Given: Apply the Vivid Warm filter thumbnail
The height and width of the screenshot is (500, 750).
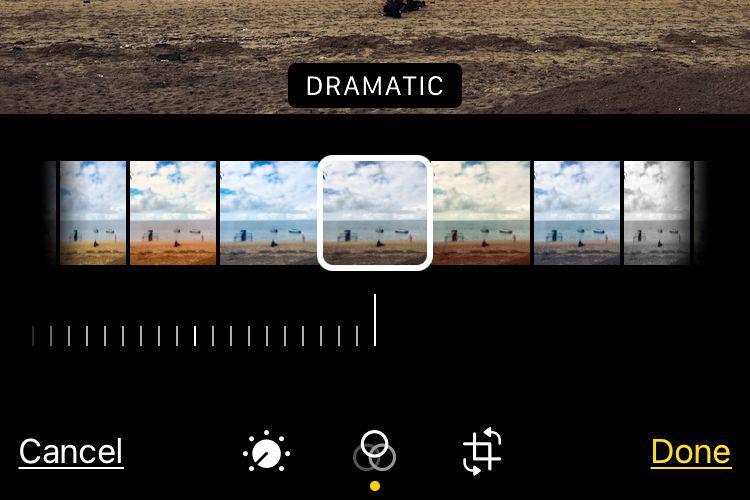Looking at the screenshot, I should 172,213.
